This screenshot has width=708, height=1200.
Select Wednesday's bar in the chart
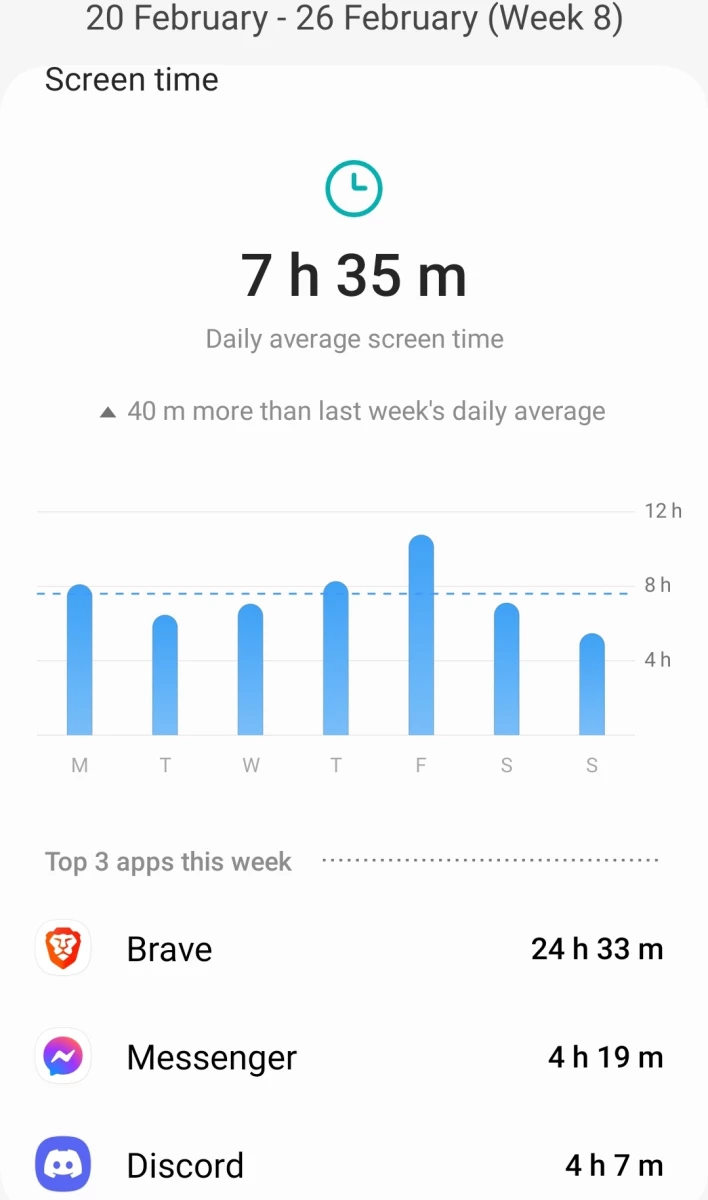point(250,670)
